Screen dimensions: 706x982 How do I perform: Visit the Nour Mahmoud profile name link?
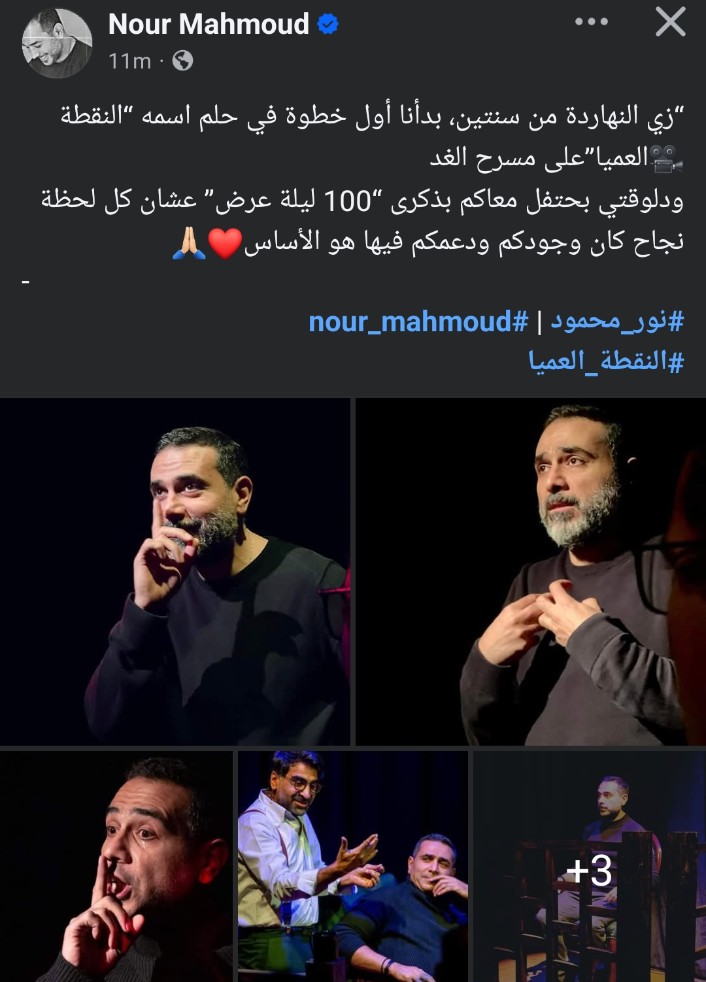(x=208, y=25)
